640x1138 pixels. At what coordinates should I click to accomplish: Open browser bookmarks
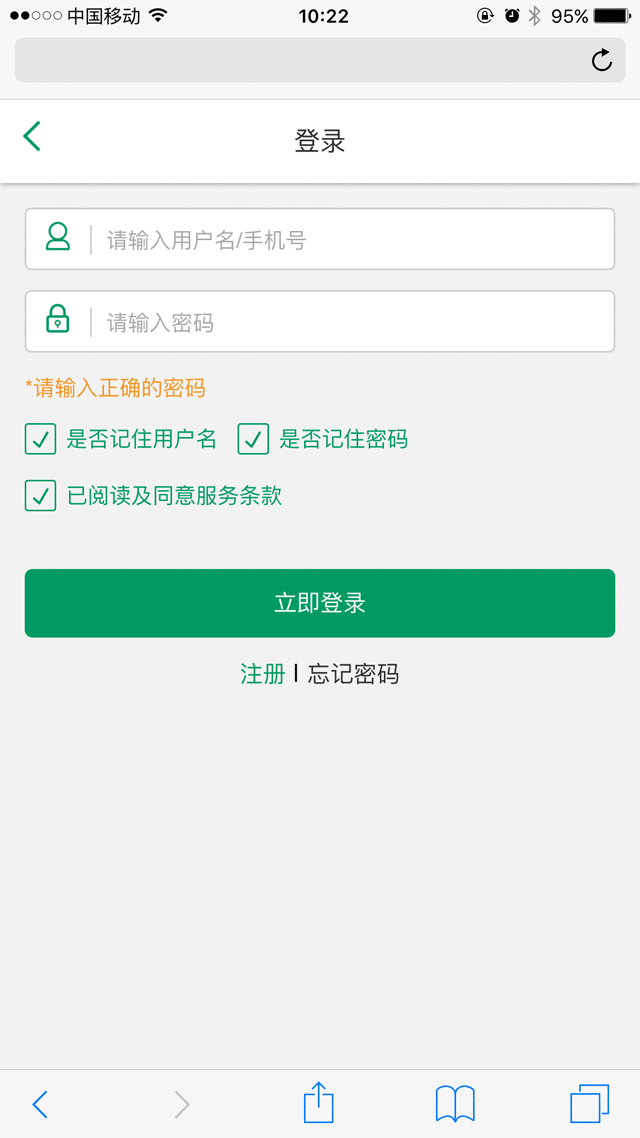click(x=455, y=1104)
